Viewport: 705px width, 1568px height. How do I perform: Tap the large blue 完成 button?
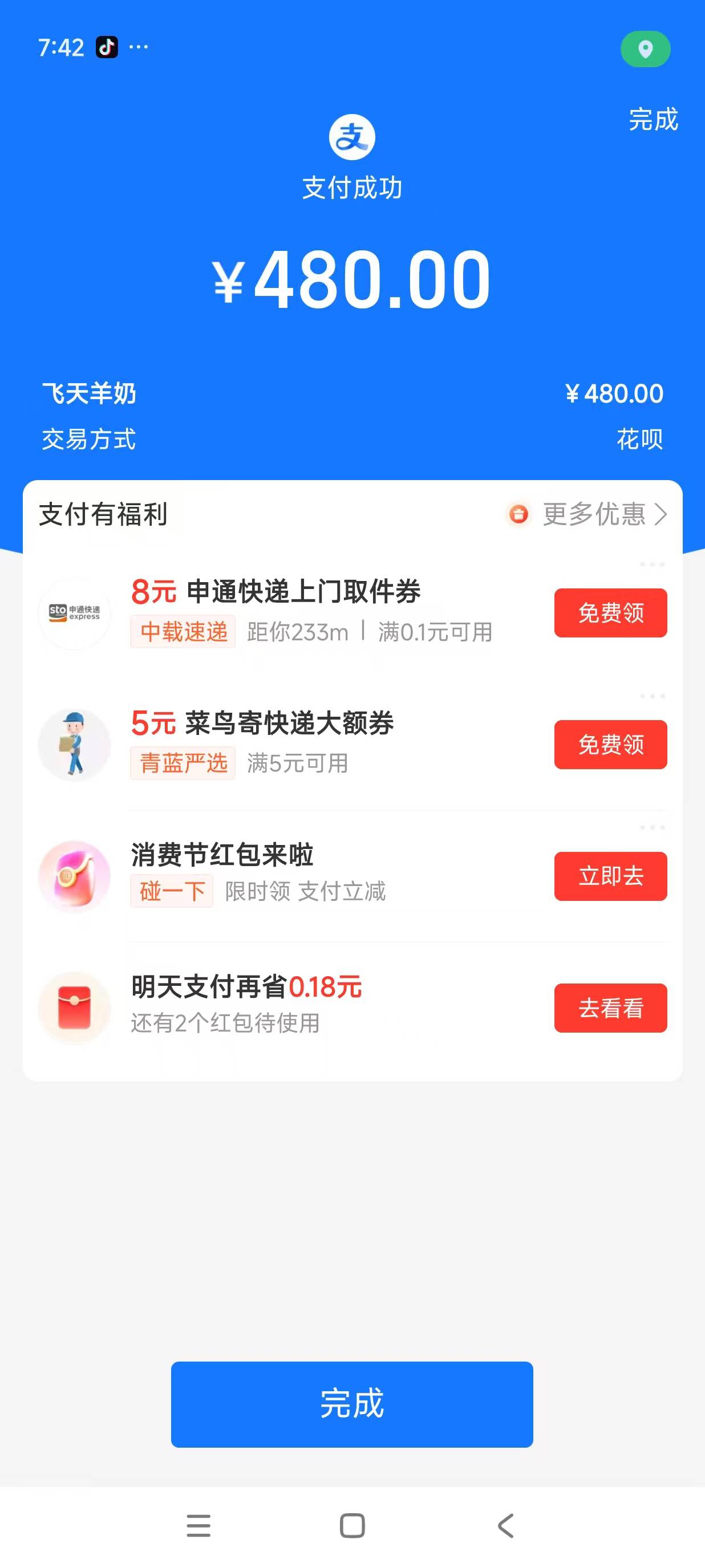pos(352,1404)
